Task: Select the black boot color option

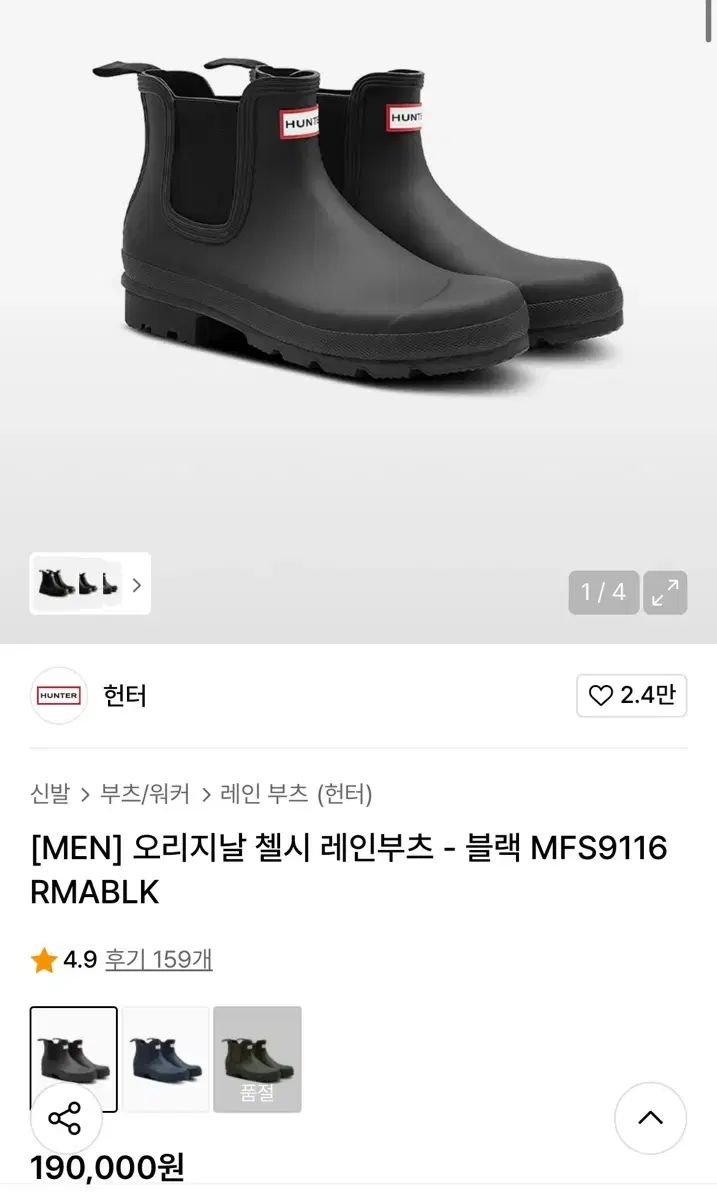Action: click(x=74, y=1058)
